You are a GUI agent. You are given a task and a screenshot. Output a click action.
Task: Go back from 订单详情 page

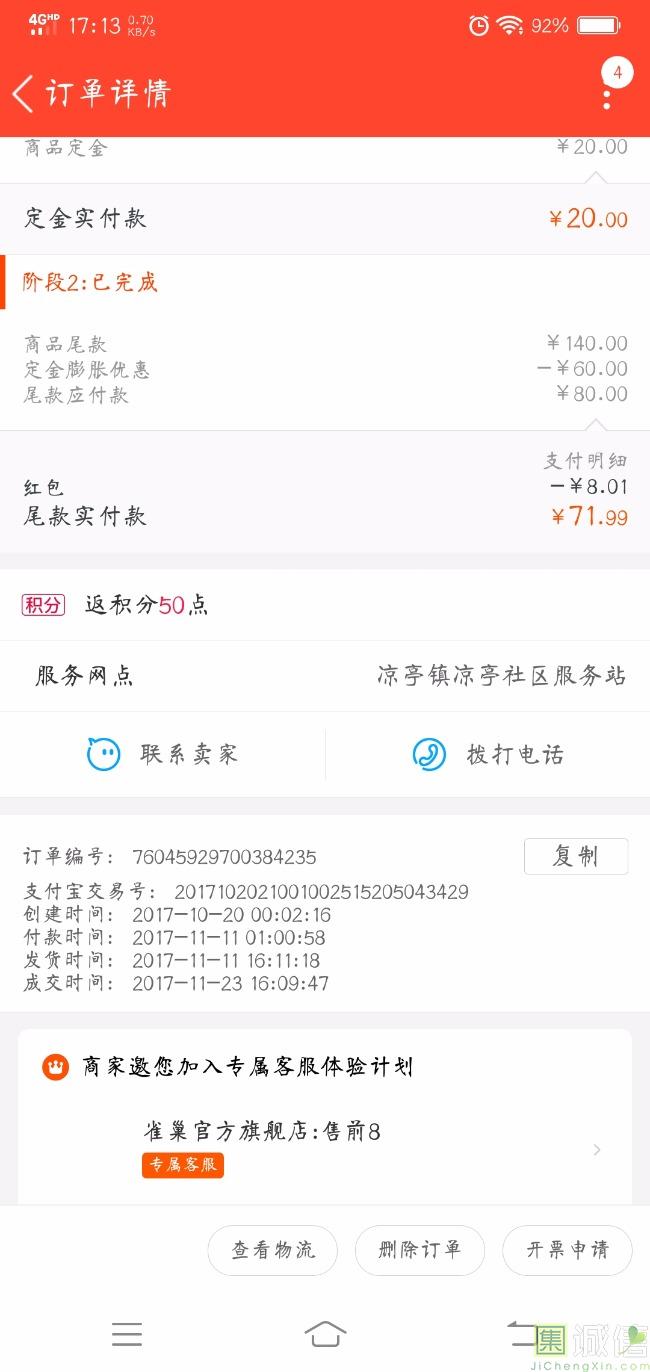pyautogui.click(x=24, y=94)
